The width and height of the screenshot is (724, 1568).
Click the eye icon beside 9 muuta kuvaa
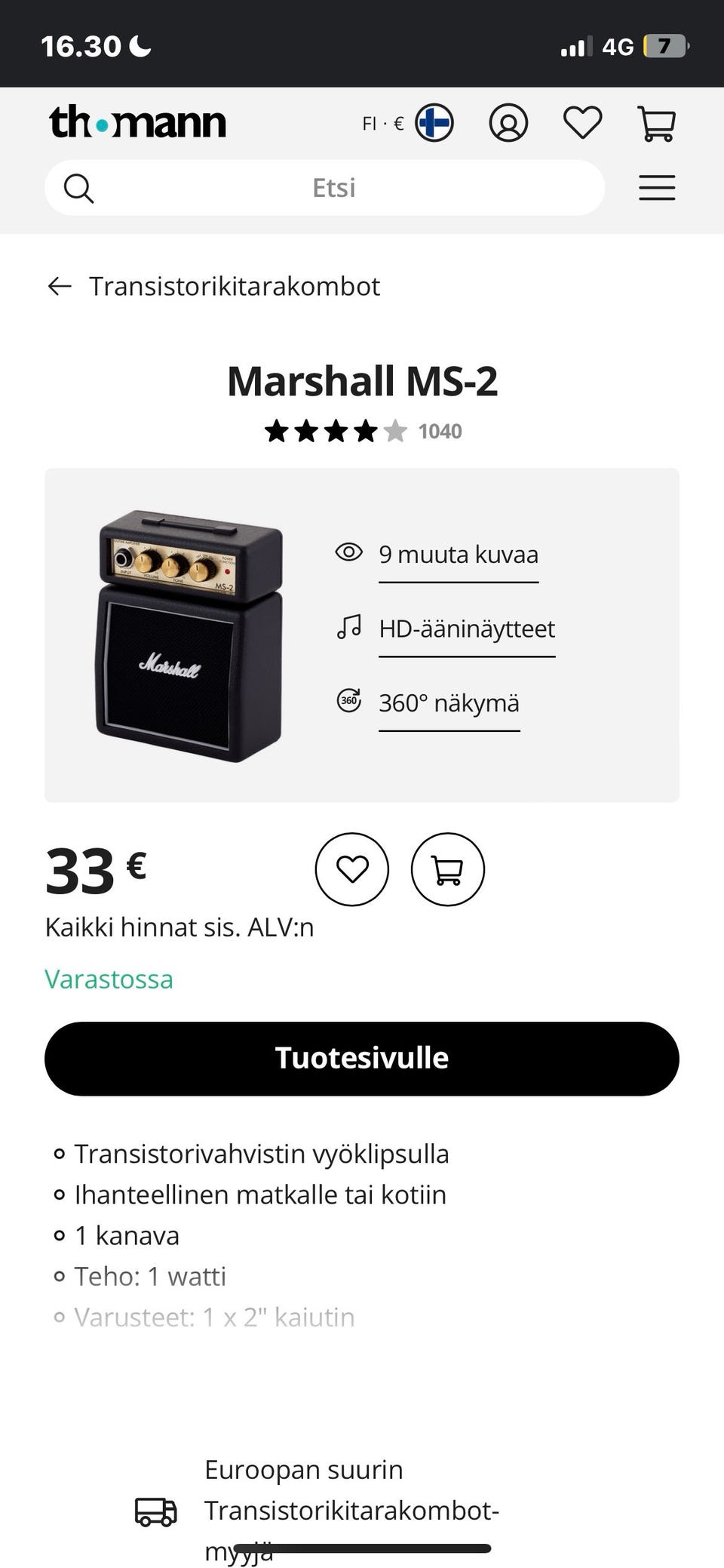pos(348,554)
